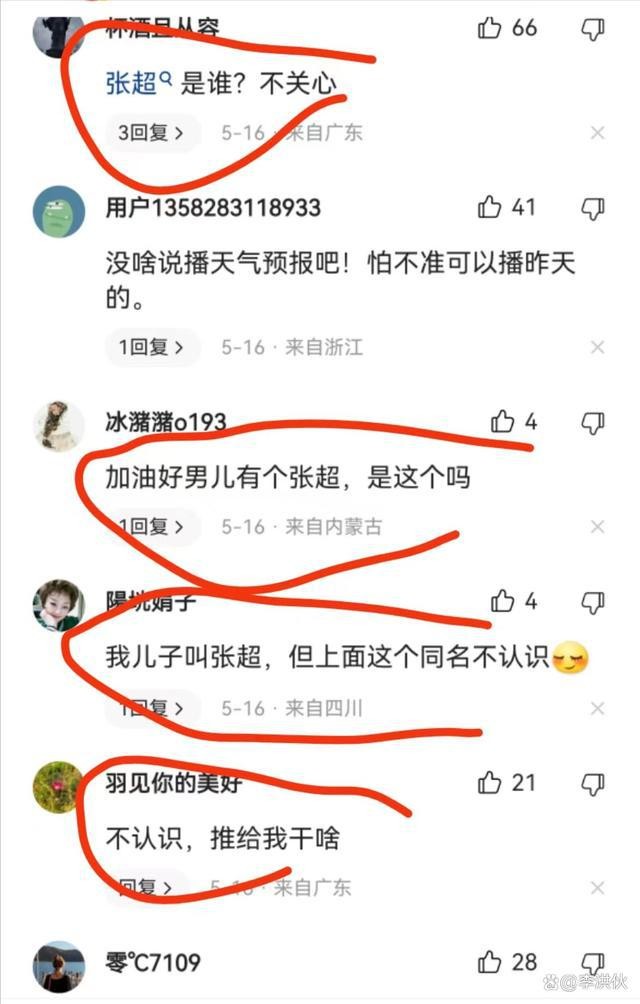Like the 我儿子叫张超 comment
640x1004 pixels.
pos(502,601)
